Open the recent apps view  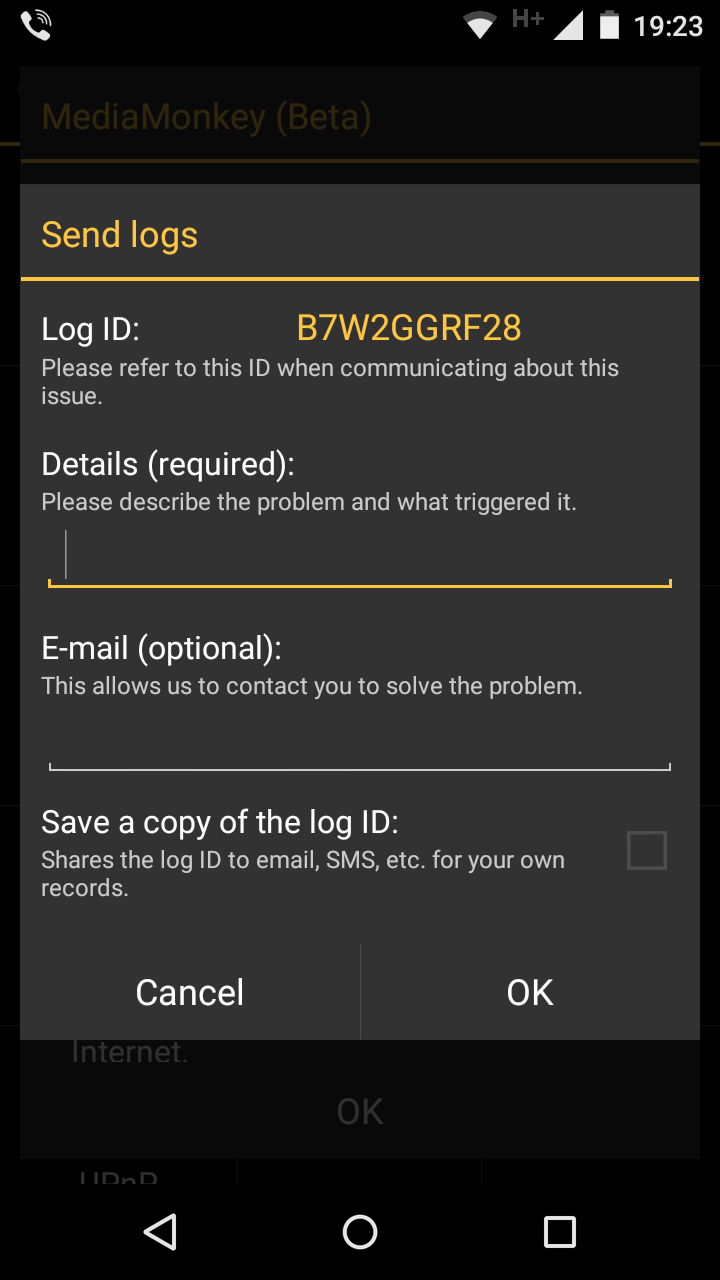(559, 1232)
